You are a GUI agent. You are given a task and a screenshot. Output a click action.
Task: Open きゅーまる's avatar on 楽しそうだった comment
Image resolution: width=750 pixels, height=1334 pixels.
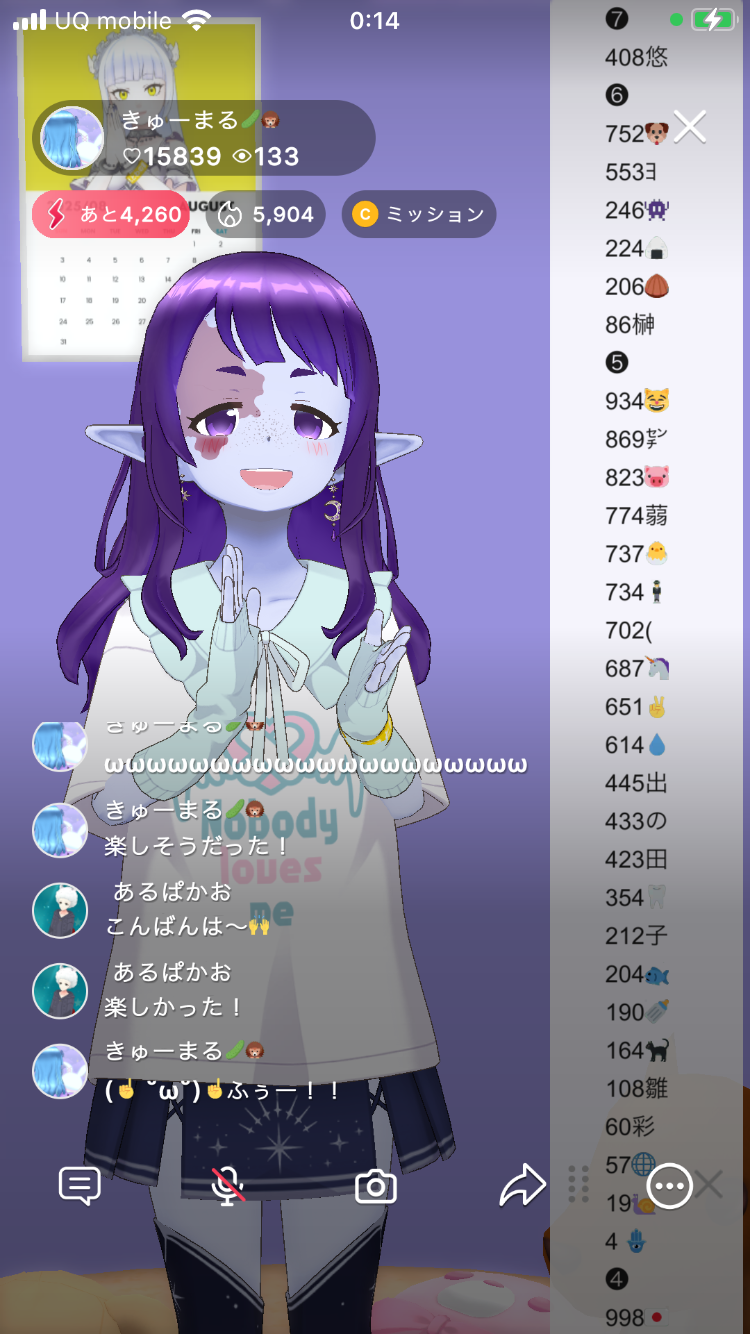(60, 829)
